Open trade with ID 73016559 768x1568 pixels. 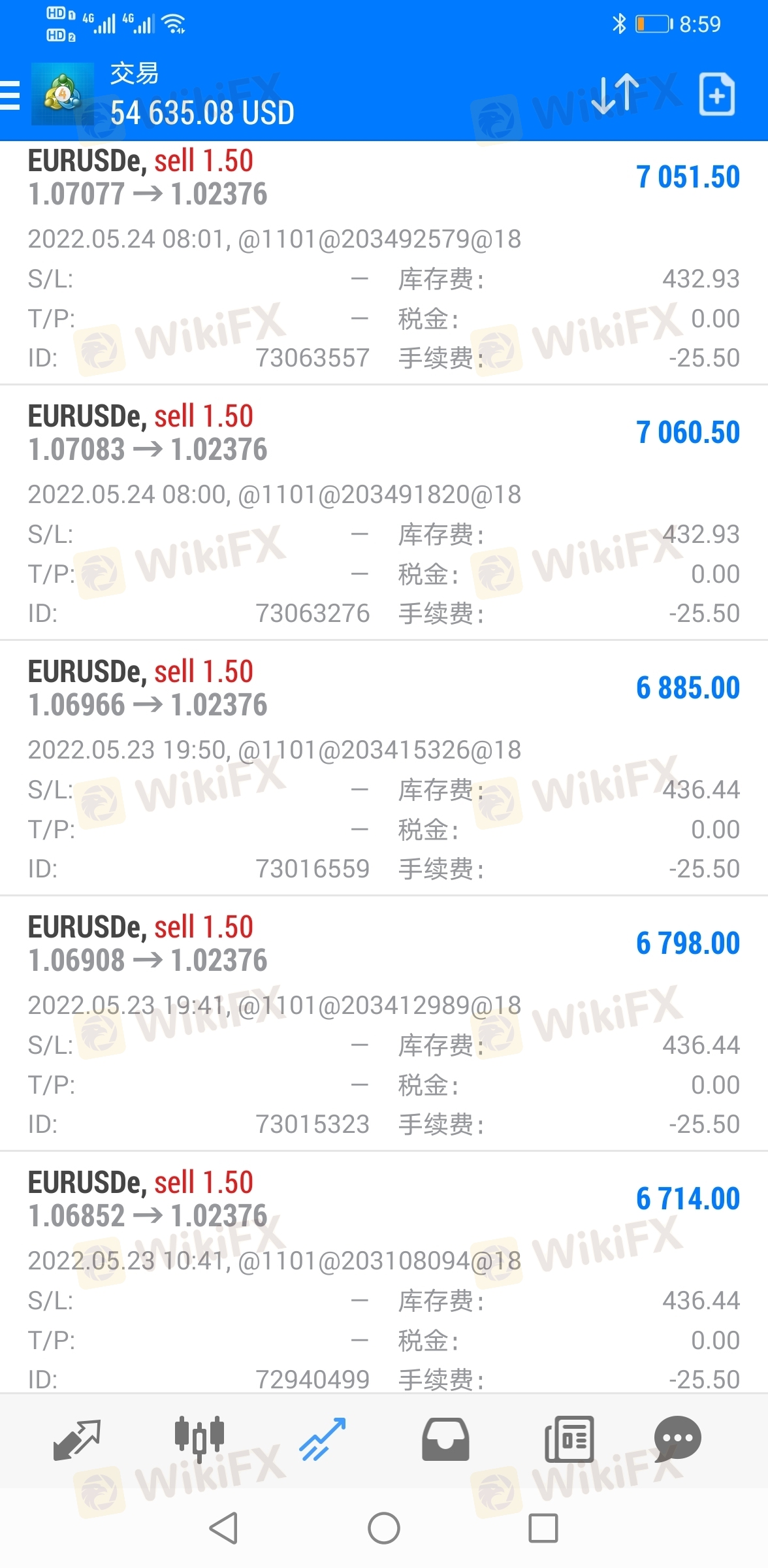[x=384, y=768]
